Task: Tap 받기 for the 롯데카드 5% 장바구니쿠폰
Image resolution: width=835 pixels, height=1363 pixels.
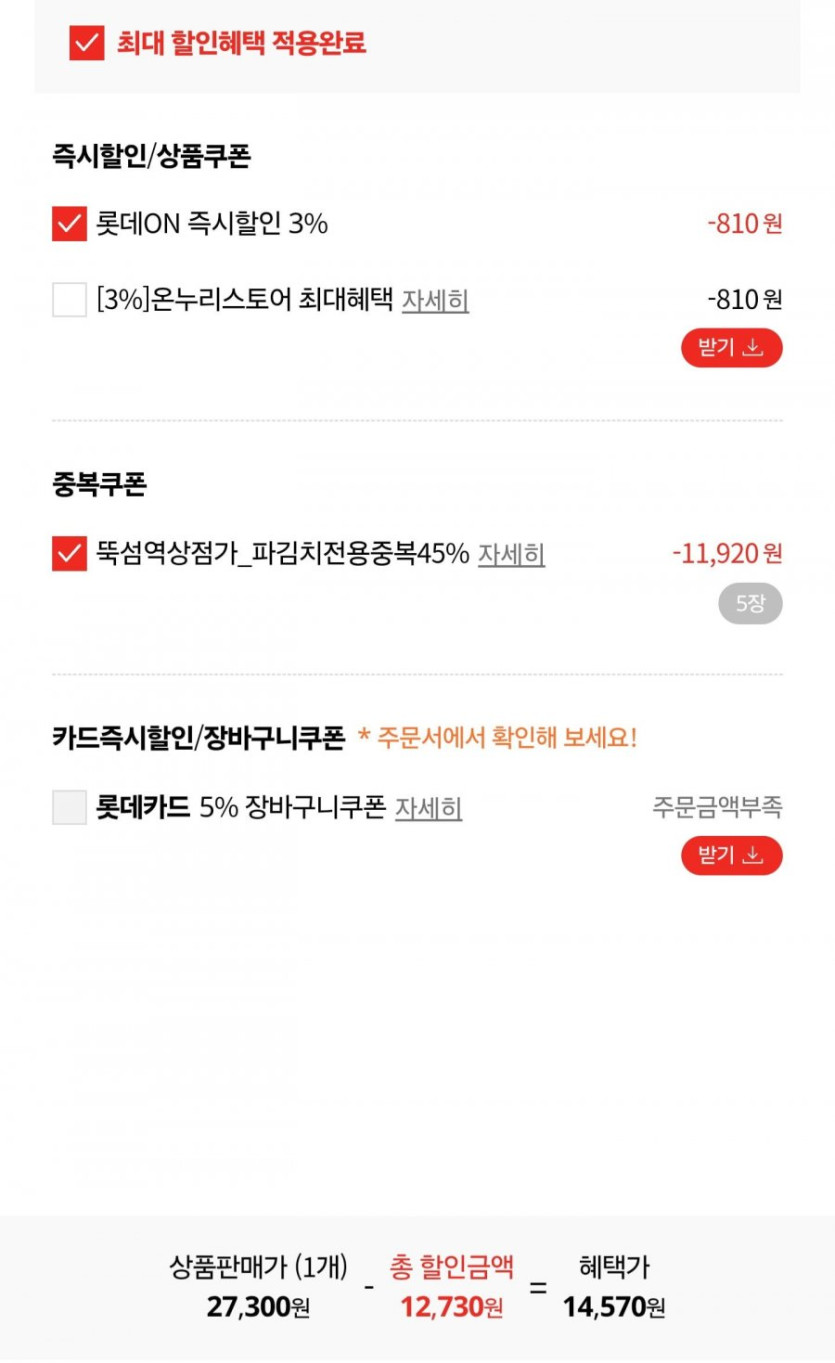Action: click(731, 856)
